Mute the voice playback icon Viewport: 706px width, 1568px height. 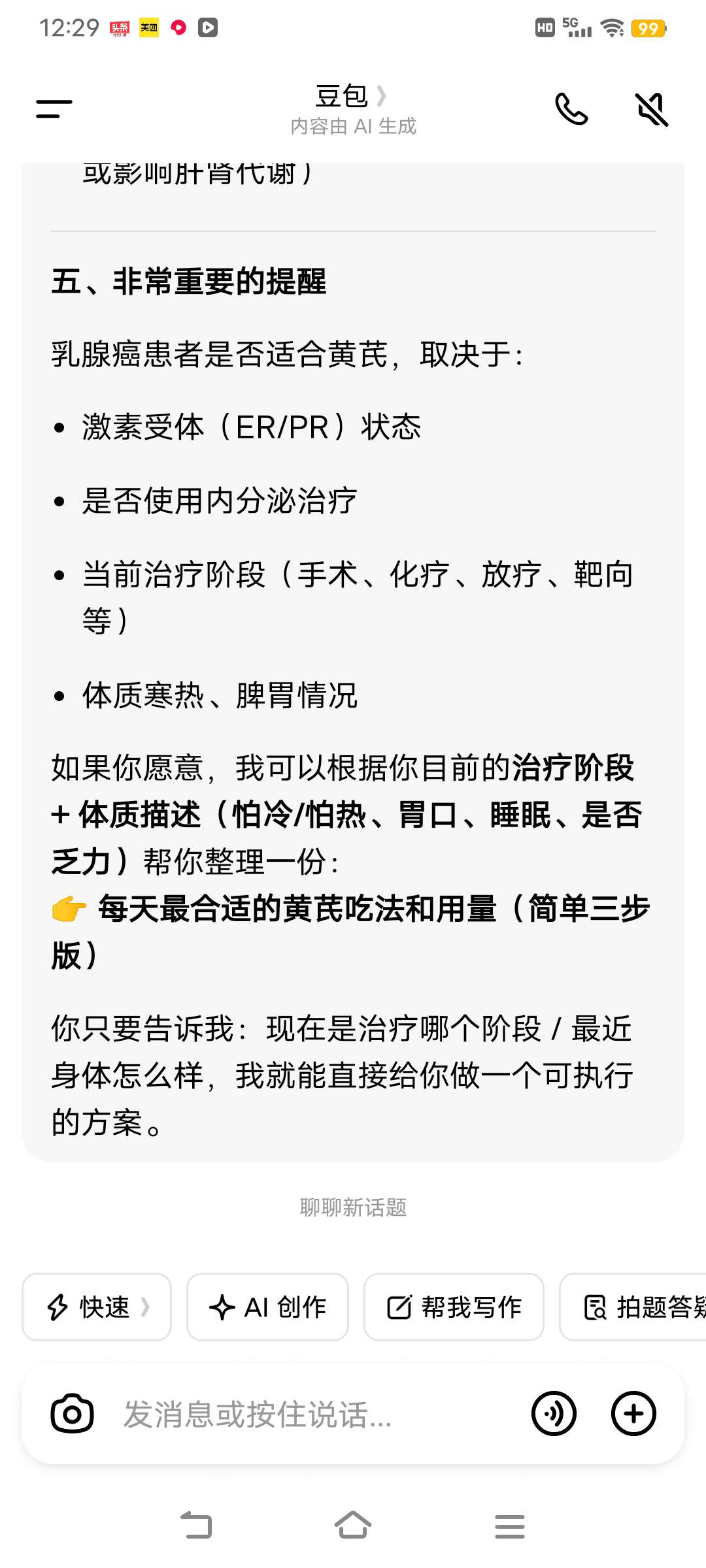click(x=652, y=109)
